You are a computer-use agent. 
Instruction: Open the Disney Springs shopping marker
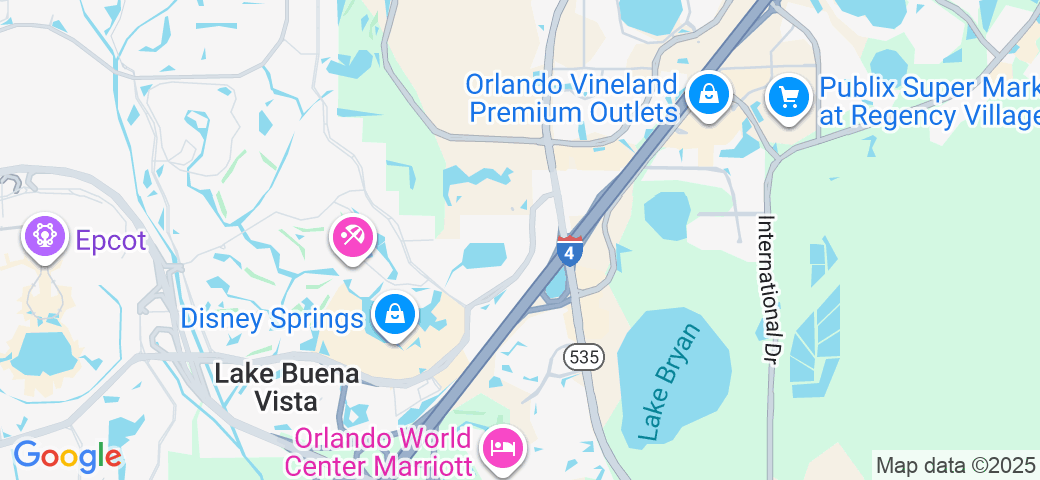396,315
